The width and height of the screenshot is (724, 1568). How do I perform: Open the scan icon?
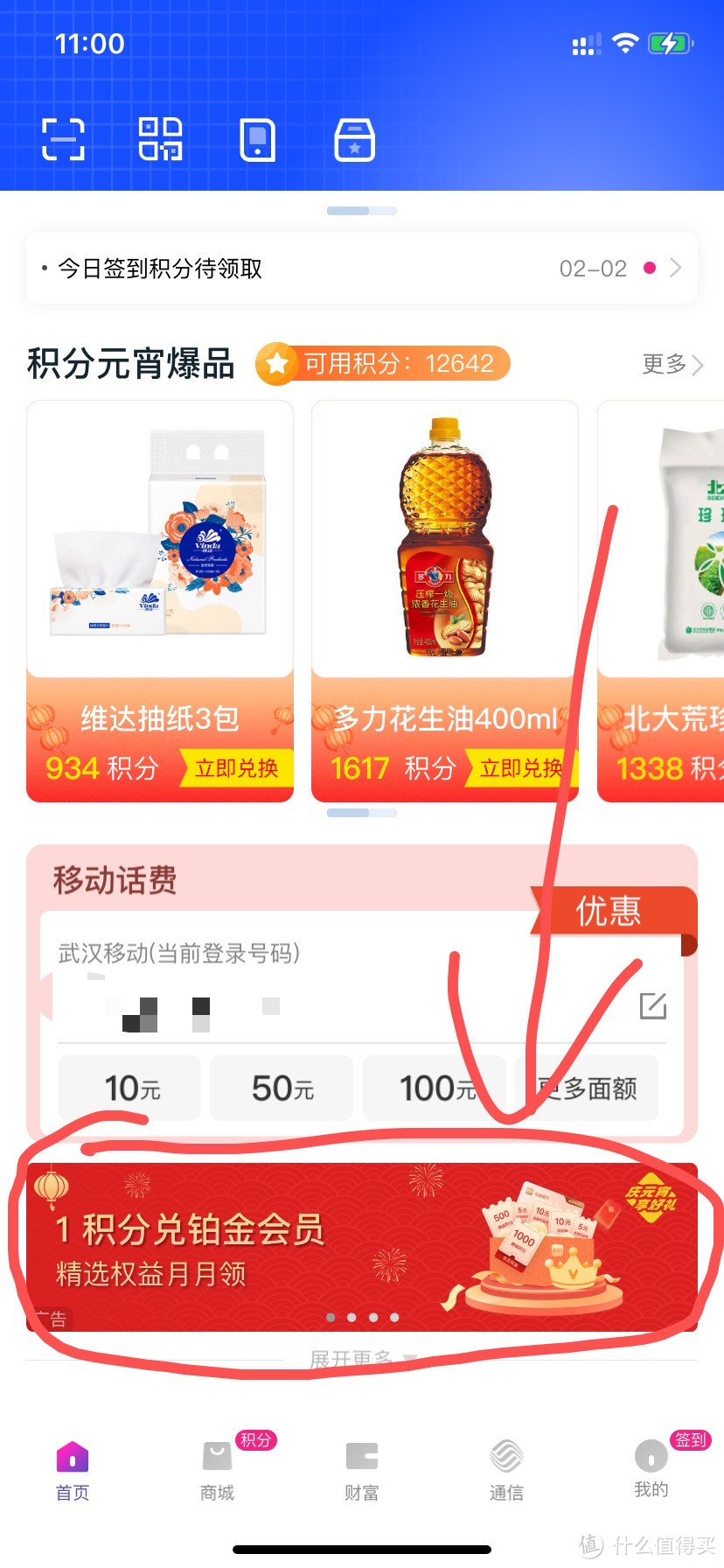coord(64,139)
